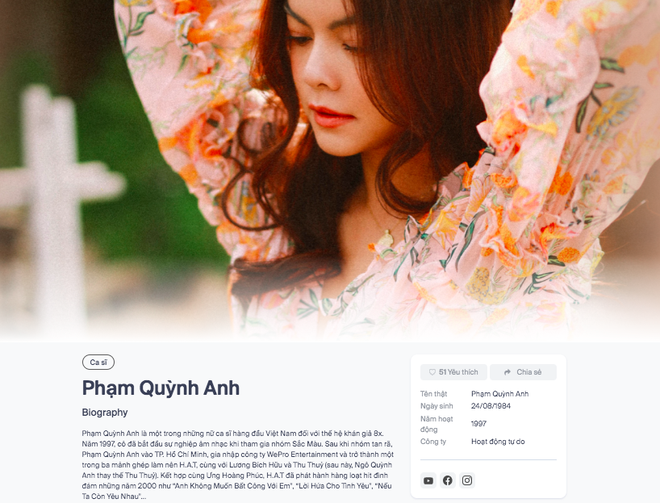Tap the Yêu thích favorite button

[x=452, y=372]
